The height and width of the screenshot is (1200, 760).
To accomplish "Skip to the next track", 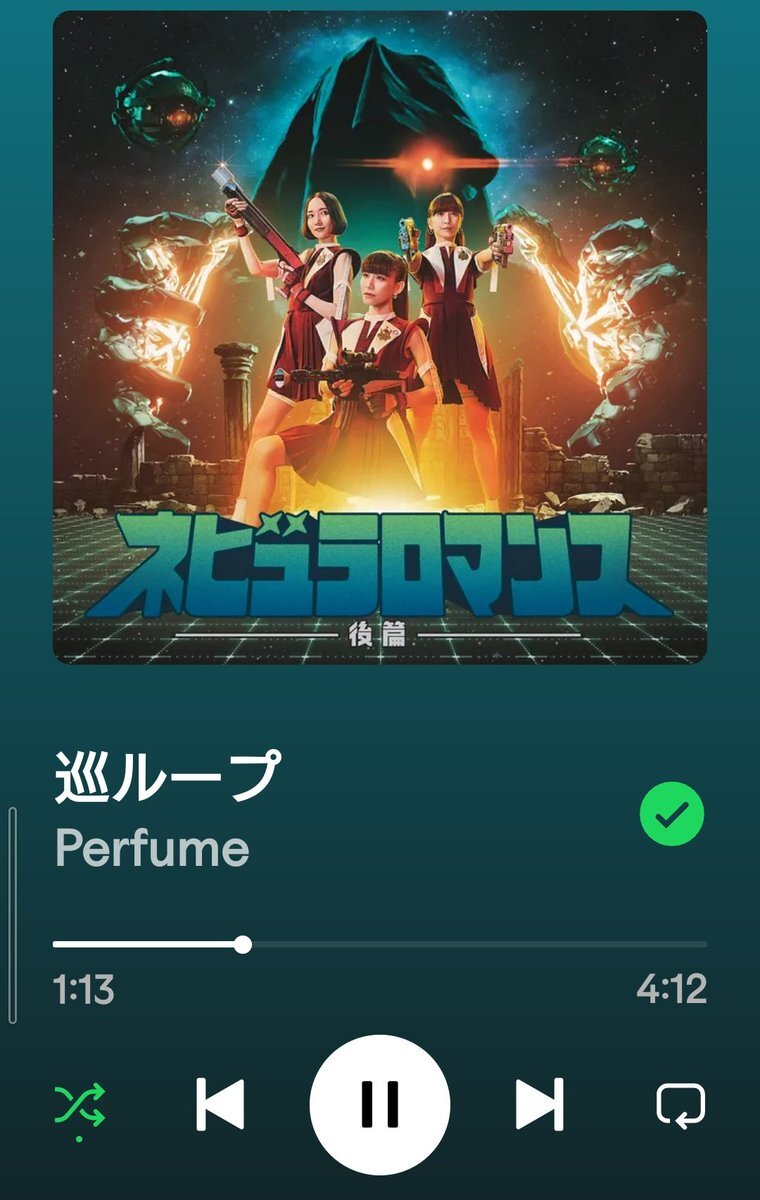I will (540, 1104).
